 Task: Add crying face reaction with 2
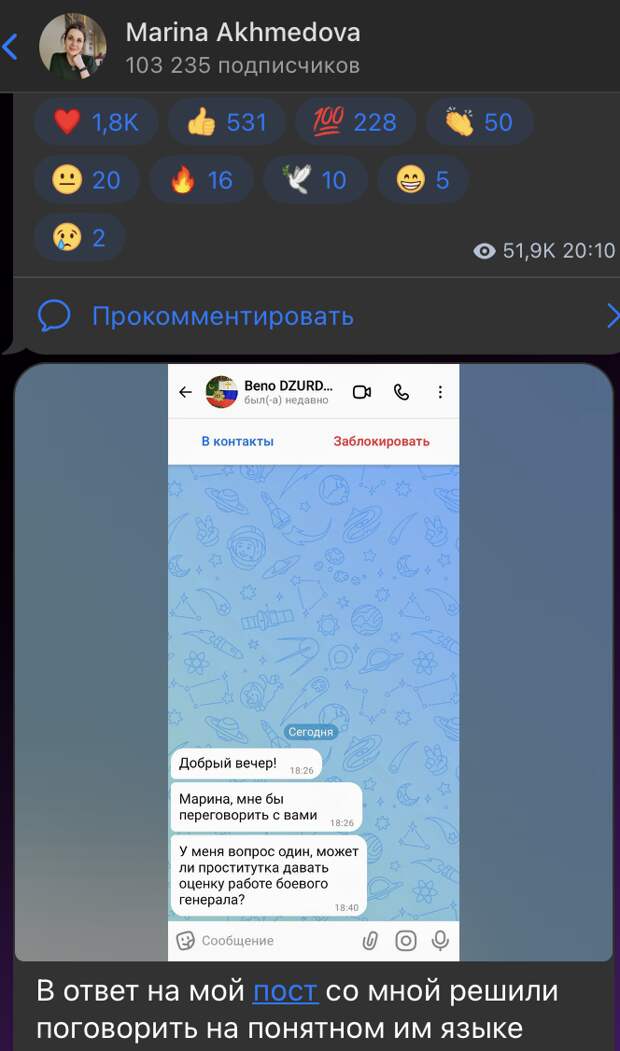(79, 237)
